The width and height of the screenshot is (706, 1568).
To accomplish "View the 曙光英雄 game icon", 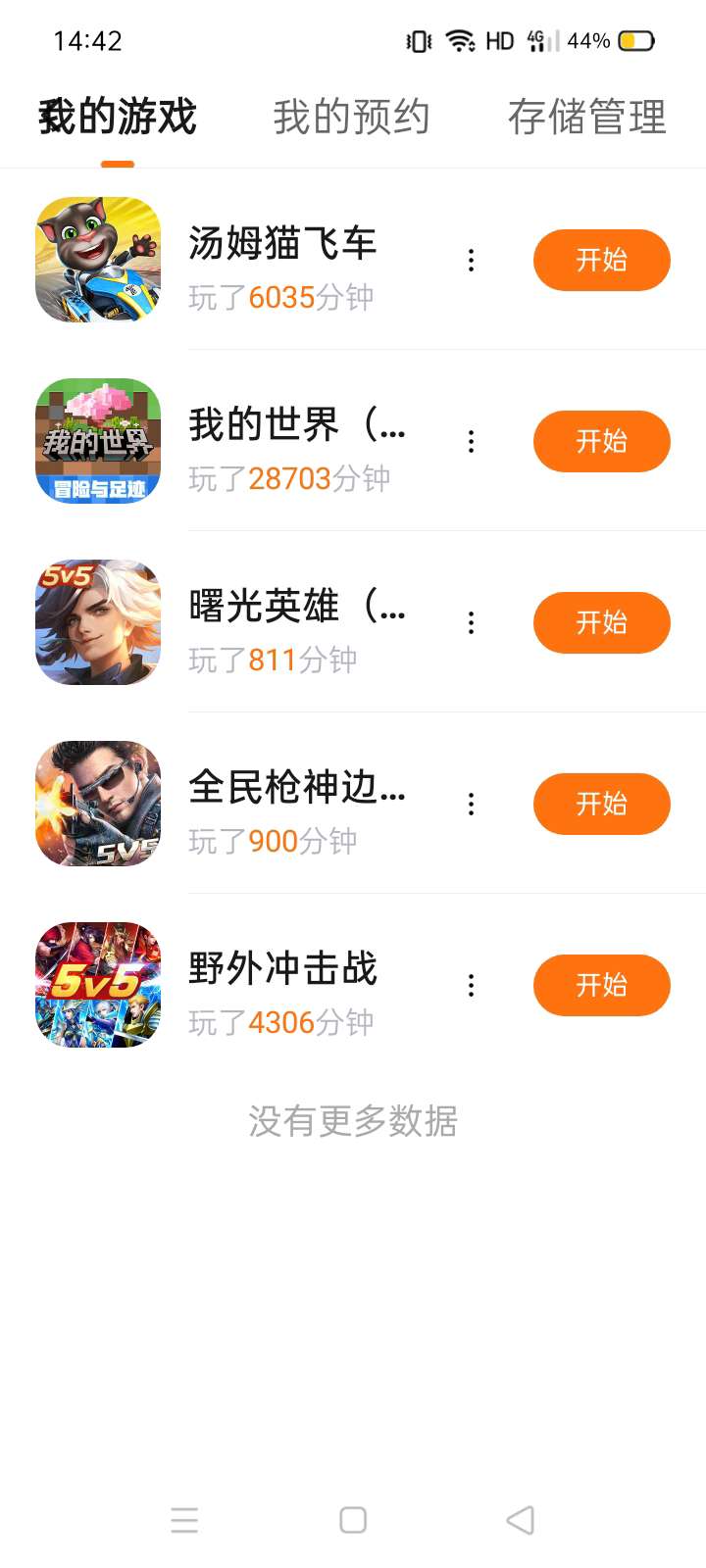I will point(98,622).
